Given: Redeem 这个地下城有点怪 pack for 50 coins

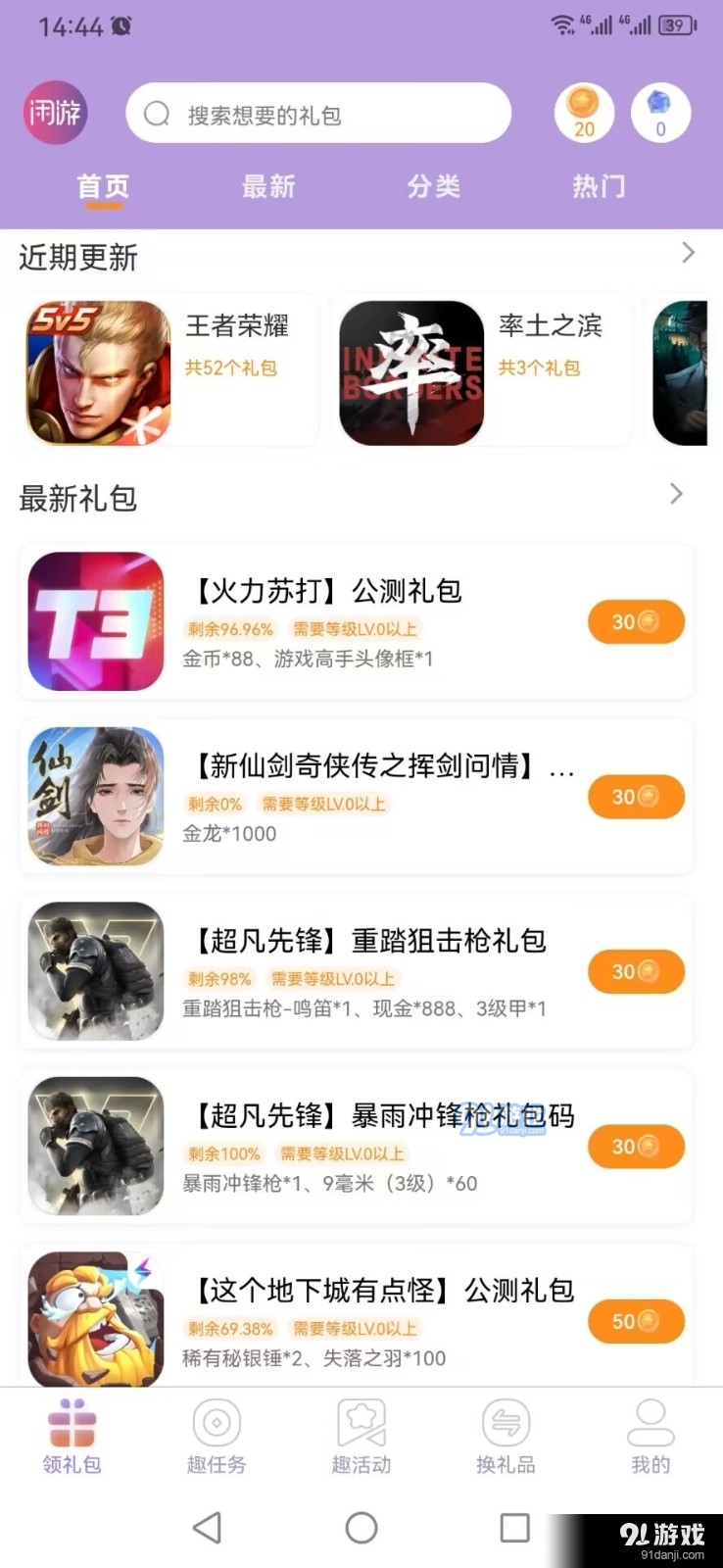Looking at the screenshot, I should (635, 1321).
